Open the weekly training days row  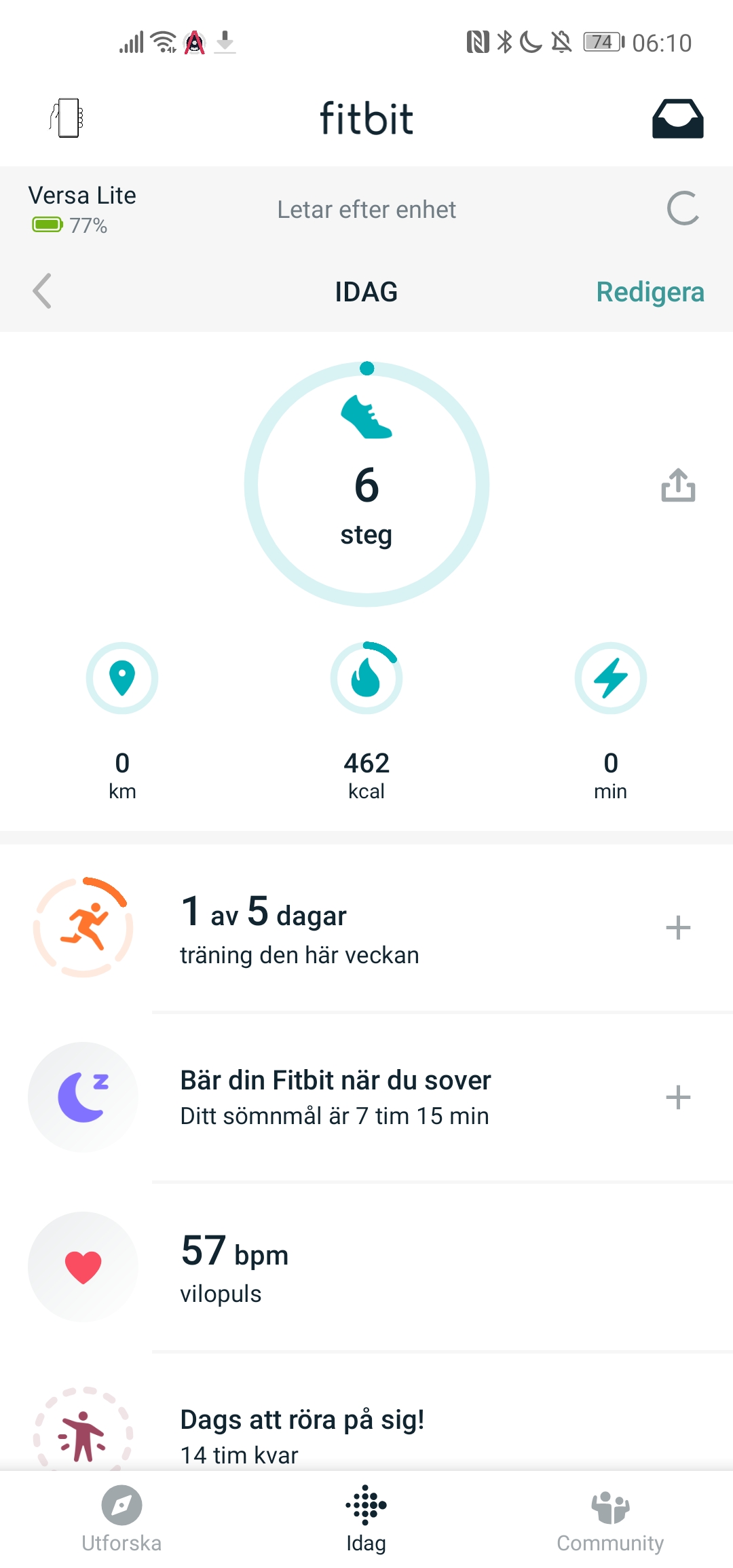coord(299,928)
